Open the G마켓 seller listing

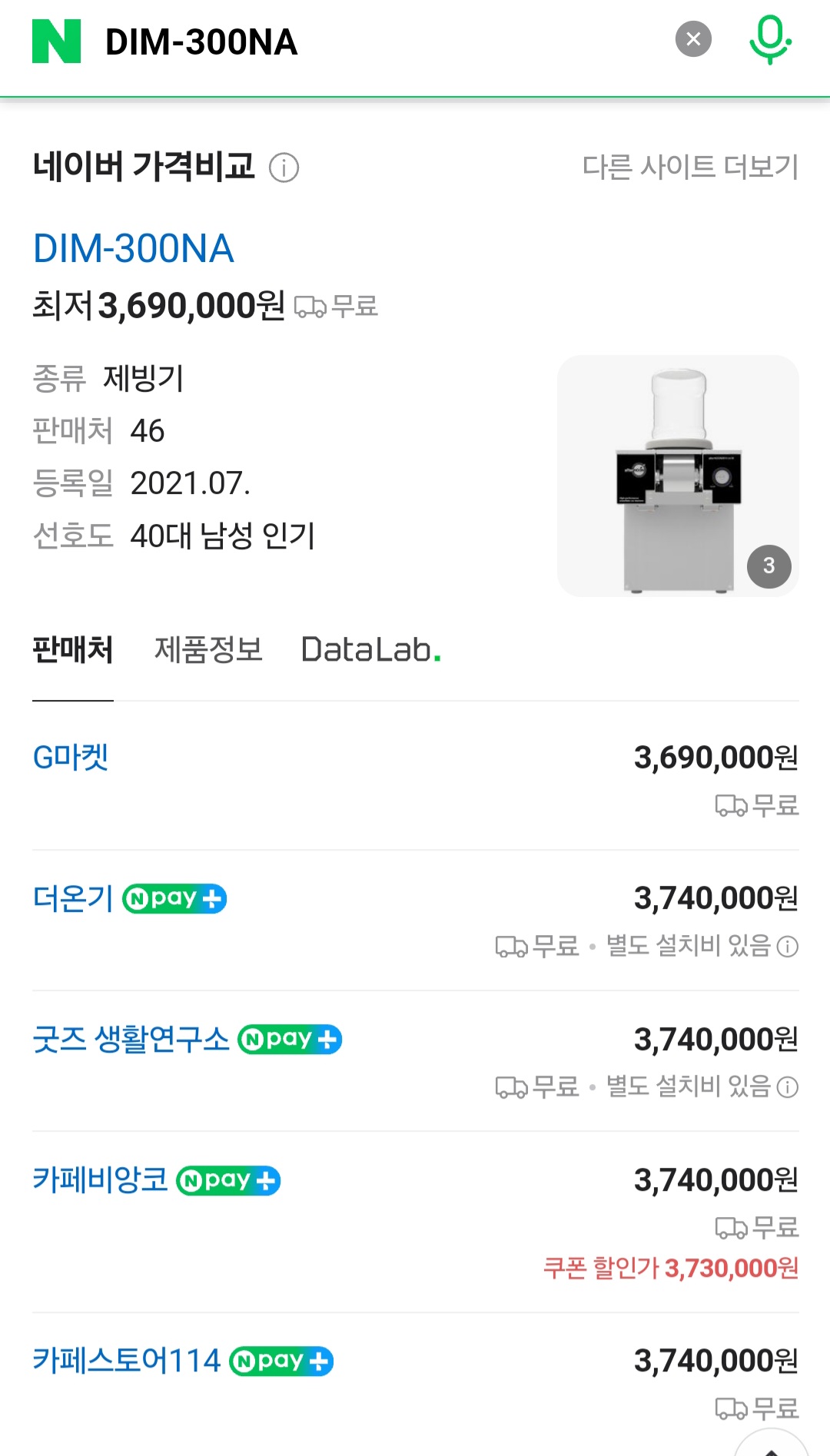click(x=71, y=757)
